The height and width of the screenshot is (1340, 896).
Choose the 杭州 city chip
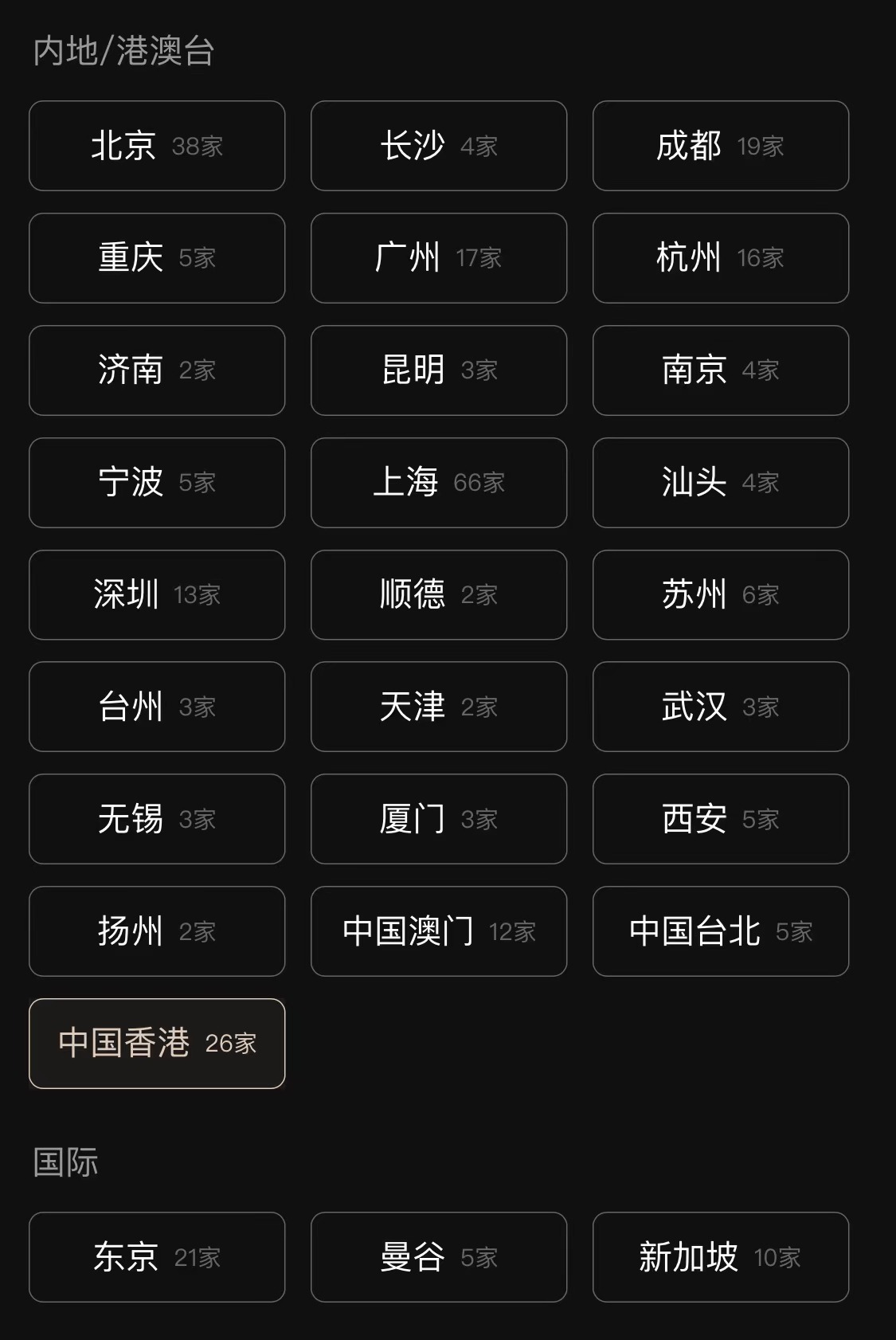point(721,258)
